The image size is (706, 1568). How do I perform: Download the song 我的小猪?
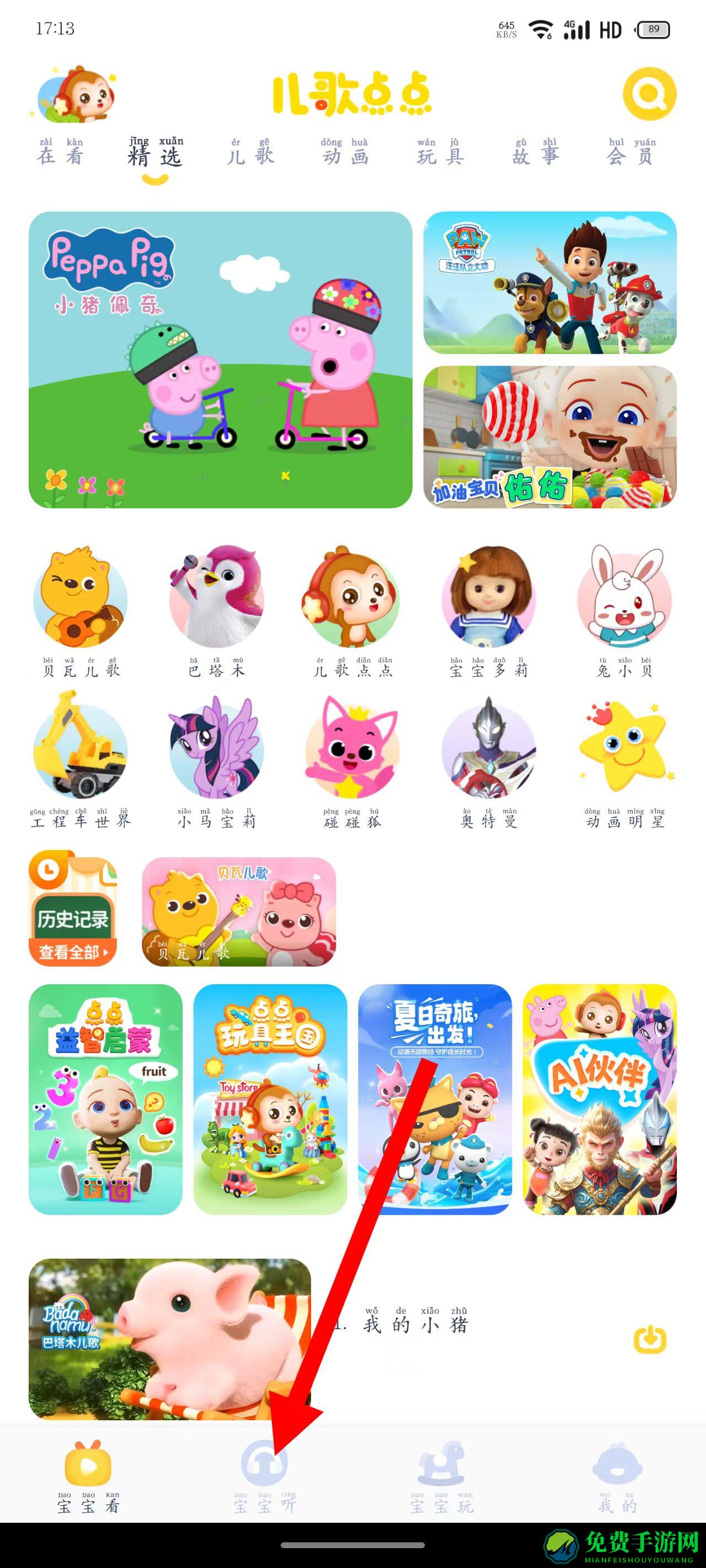[x=649, y=1339]
